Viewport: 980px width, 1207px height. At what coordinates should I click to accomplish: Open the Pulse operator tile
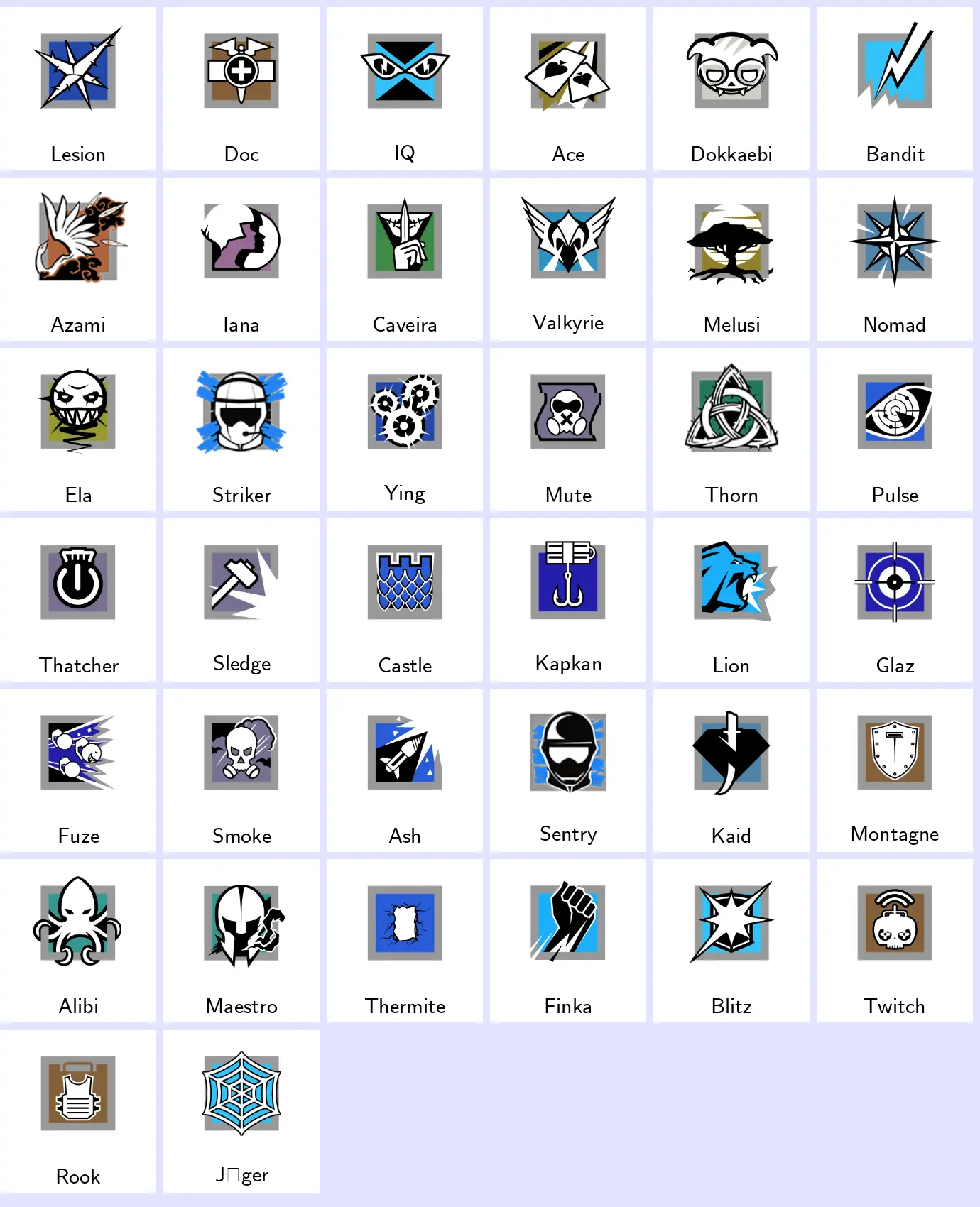pyautogui.click(x=895, y=430)
